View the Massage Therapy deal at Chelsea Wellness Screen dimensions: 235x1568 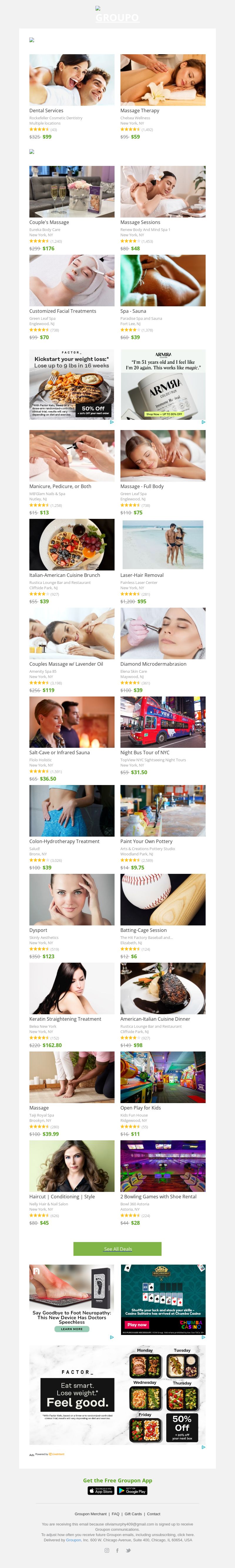[162, 80]
